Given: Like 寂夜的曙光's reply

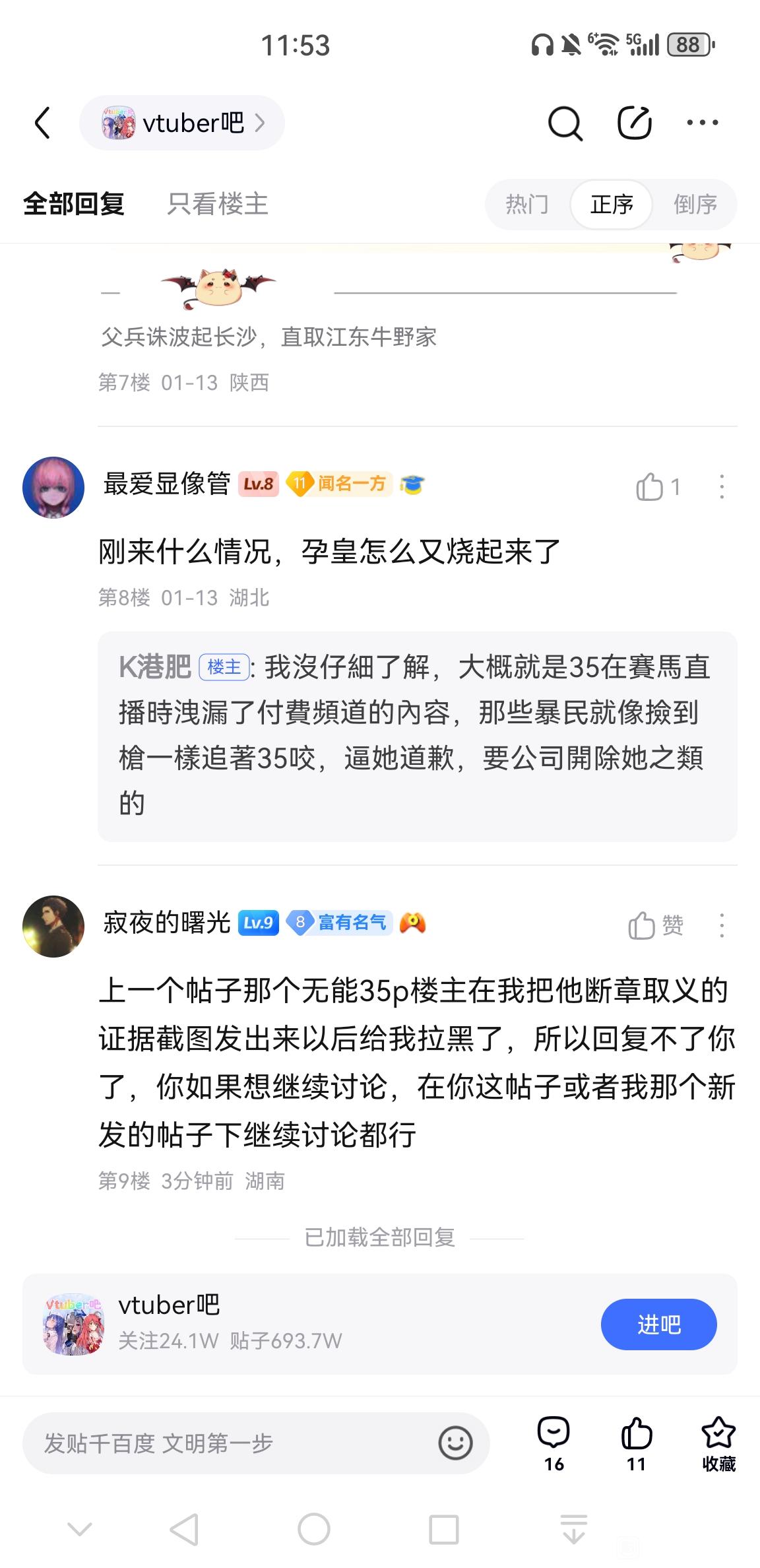Looking at the screenshot, I should click(656, 925).
